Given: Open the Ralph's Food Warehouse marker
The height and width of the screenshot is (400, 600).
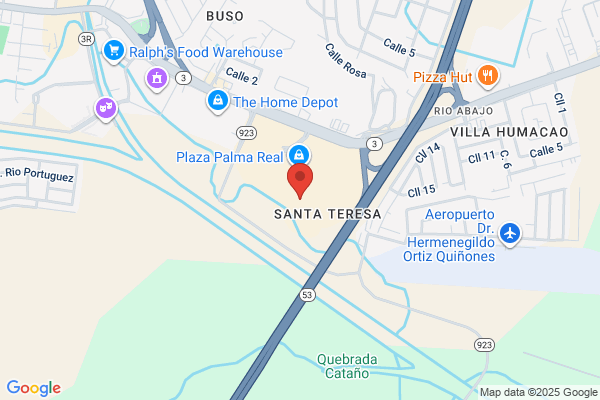Looking at the screenshot, I should (115, 49).
